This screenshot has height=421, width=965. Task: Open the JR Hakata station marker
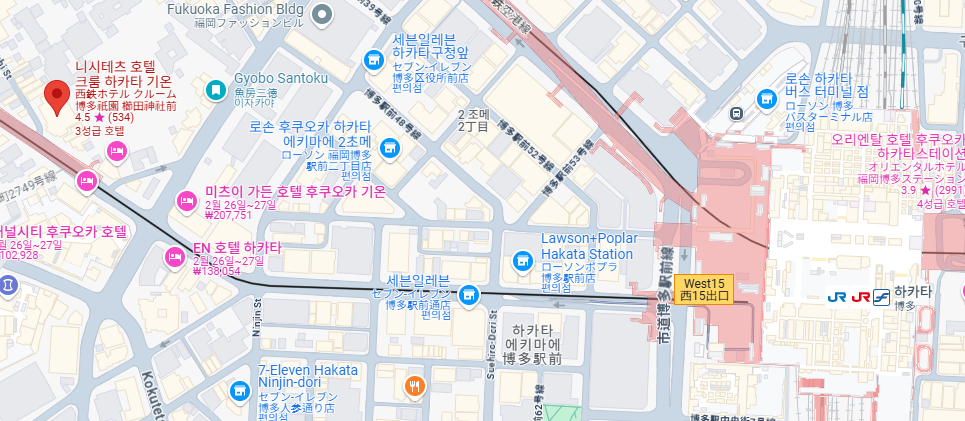click(x=859, y=296)
